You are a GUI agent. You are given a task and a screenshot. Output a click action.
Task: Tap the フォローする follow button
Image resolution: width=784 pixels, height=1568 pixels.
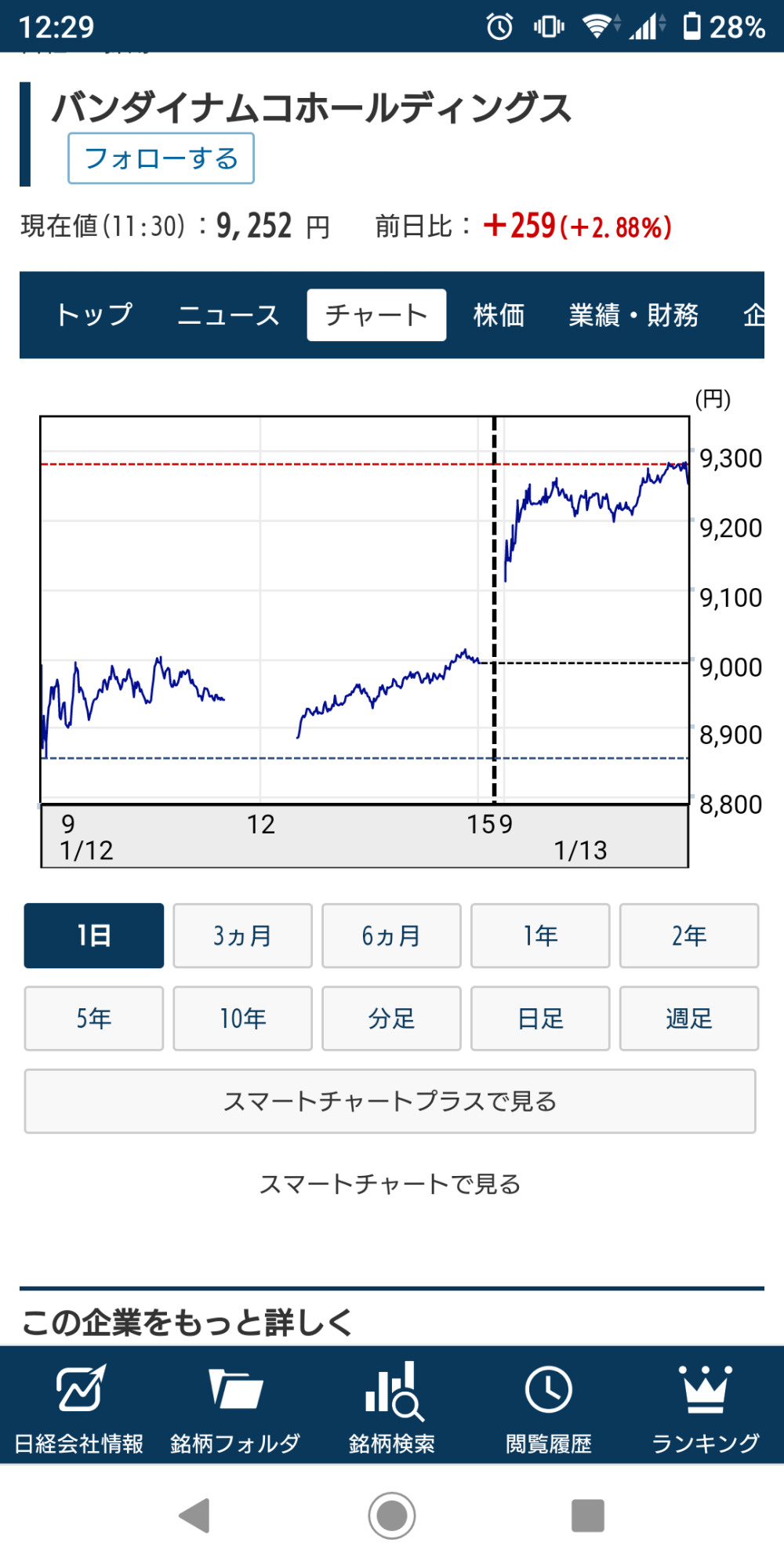point(161,158)
